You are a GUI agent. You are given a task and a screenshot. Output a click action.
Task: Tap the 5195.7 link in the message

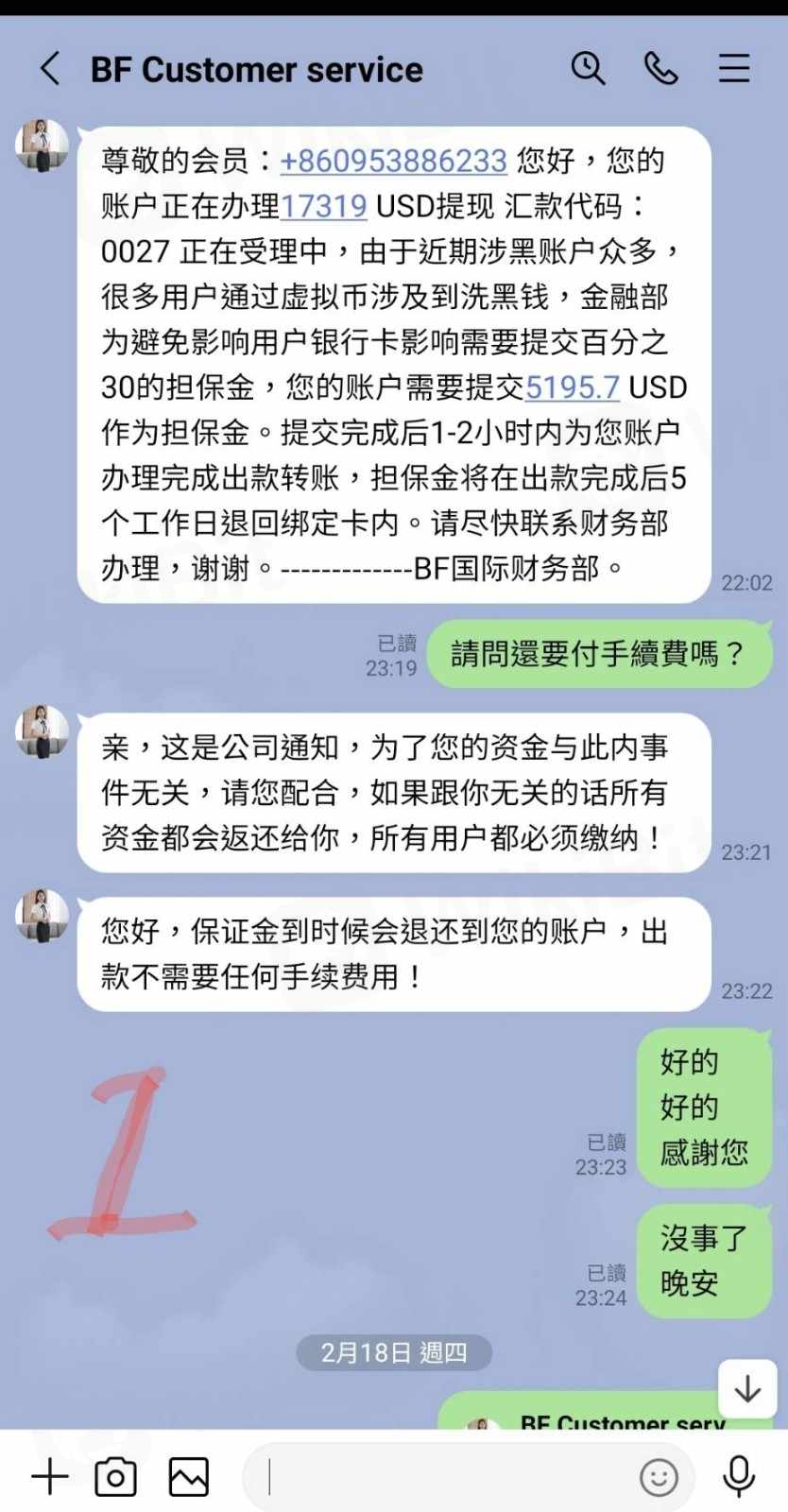[573, 387]
